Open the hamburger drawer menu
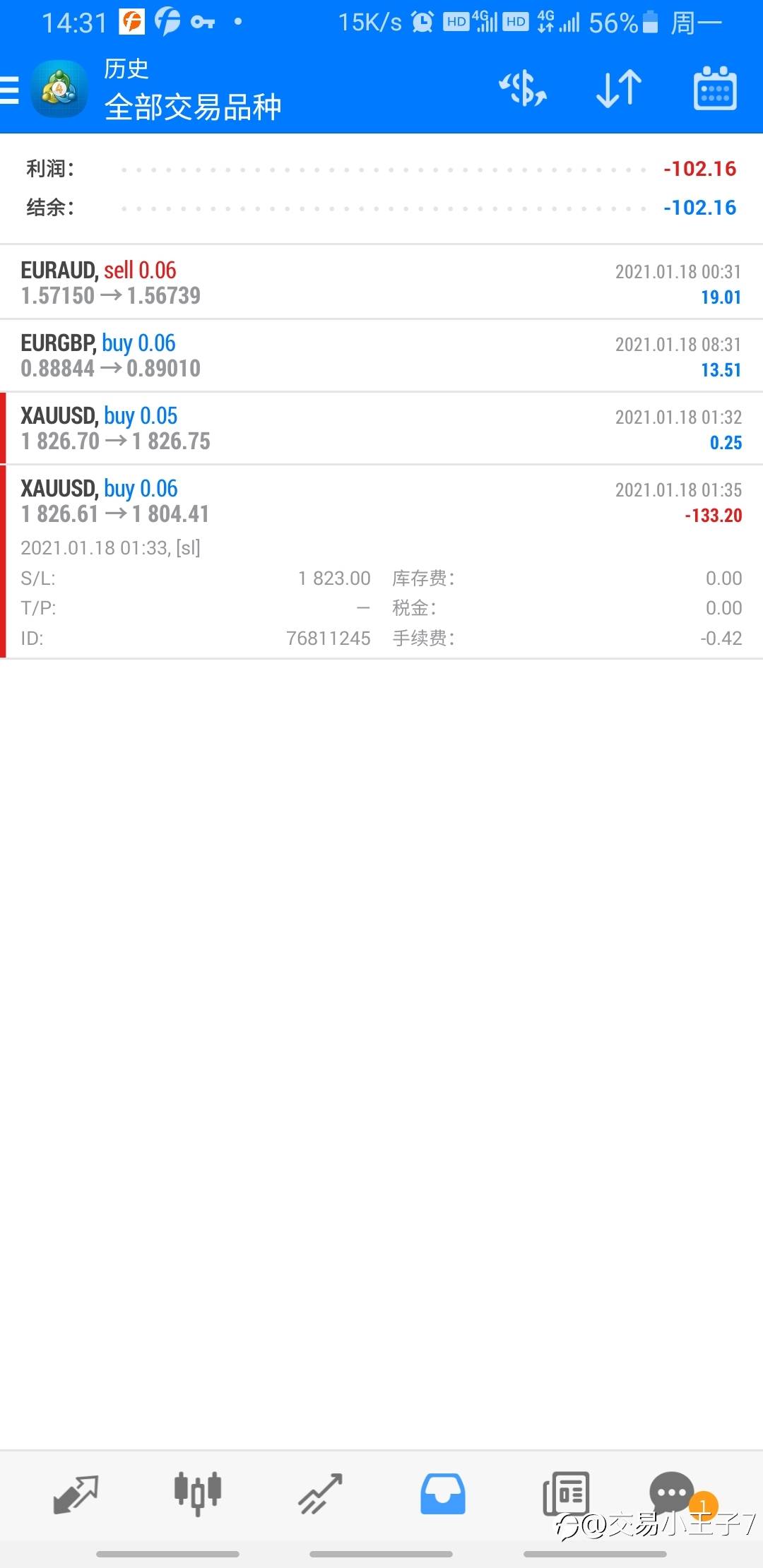This screenshot has width=763, height=1568. (x=9, y=90)
